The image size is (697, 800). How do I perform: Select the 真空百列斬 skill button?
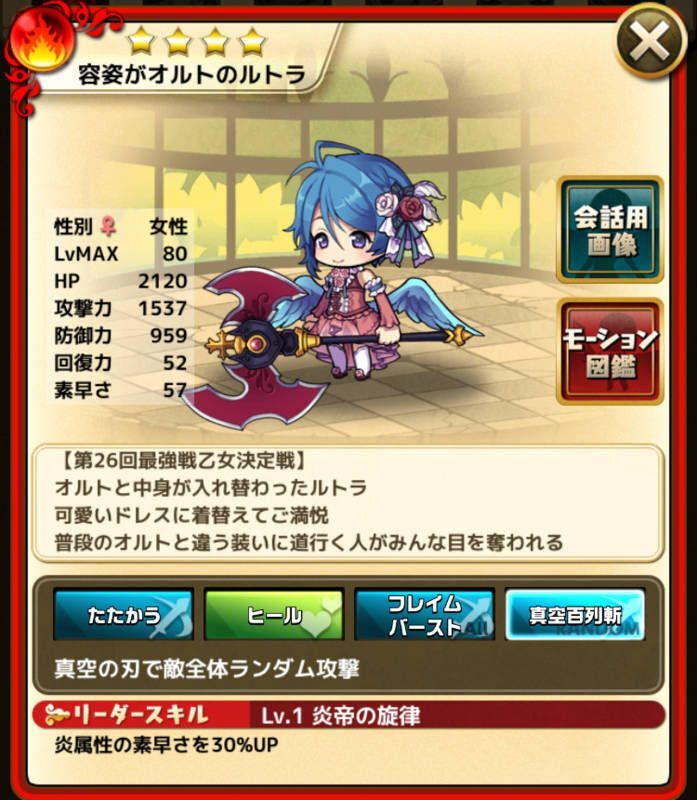click(574, 614)
